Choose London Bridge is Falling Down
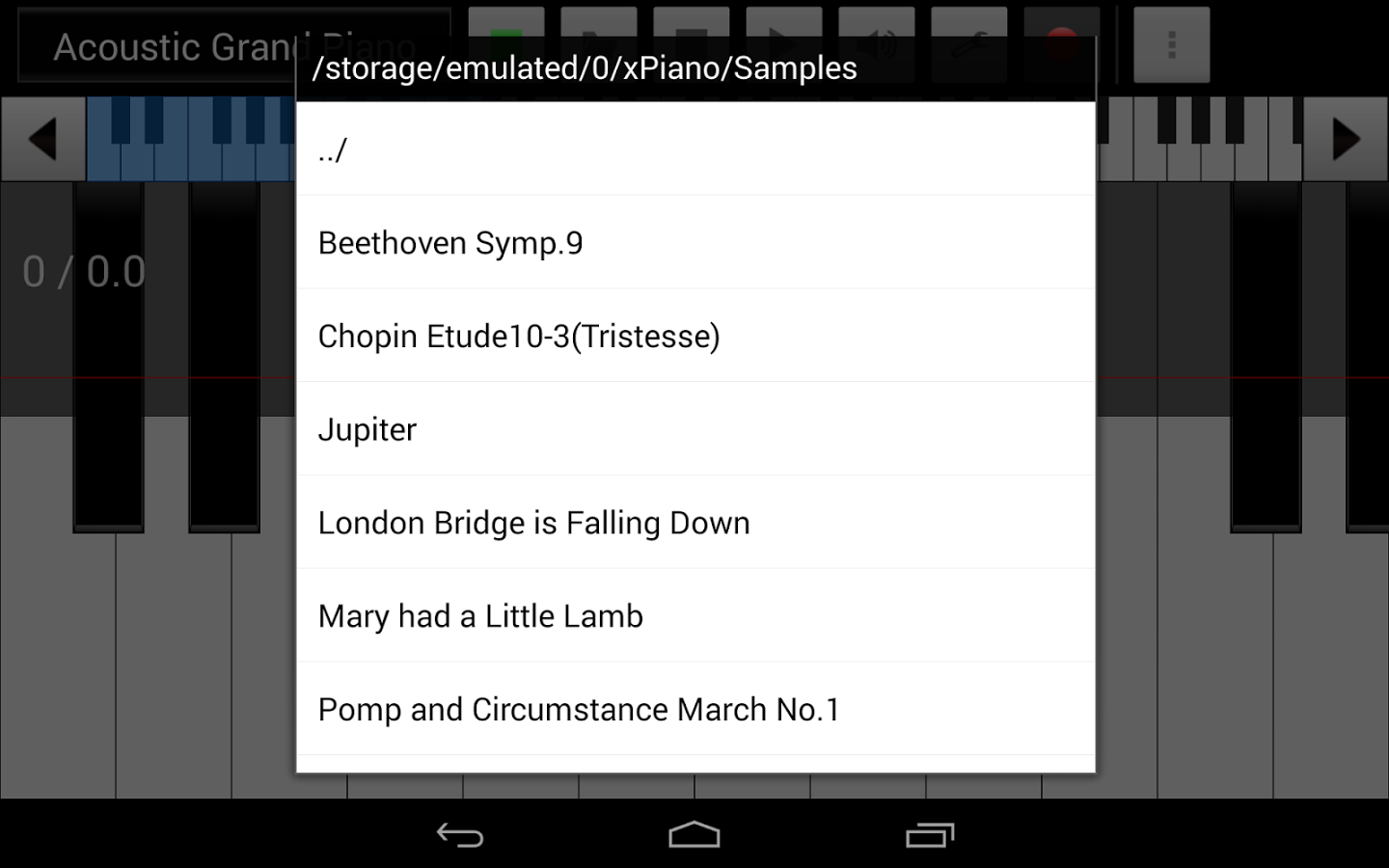The height and width of the screenshot is (868, 1389). pyautogui.click(x=694, y=523)
